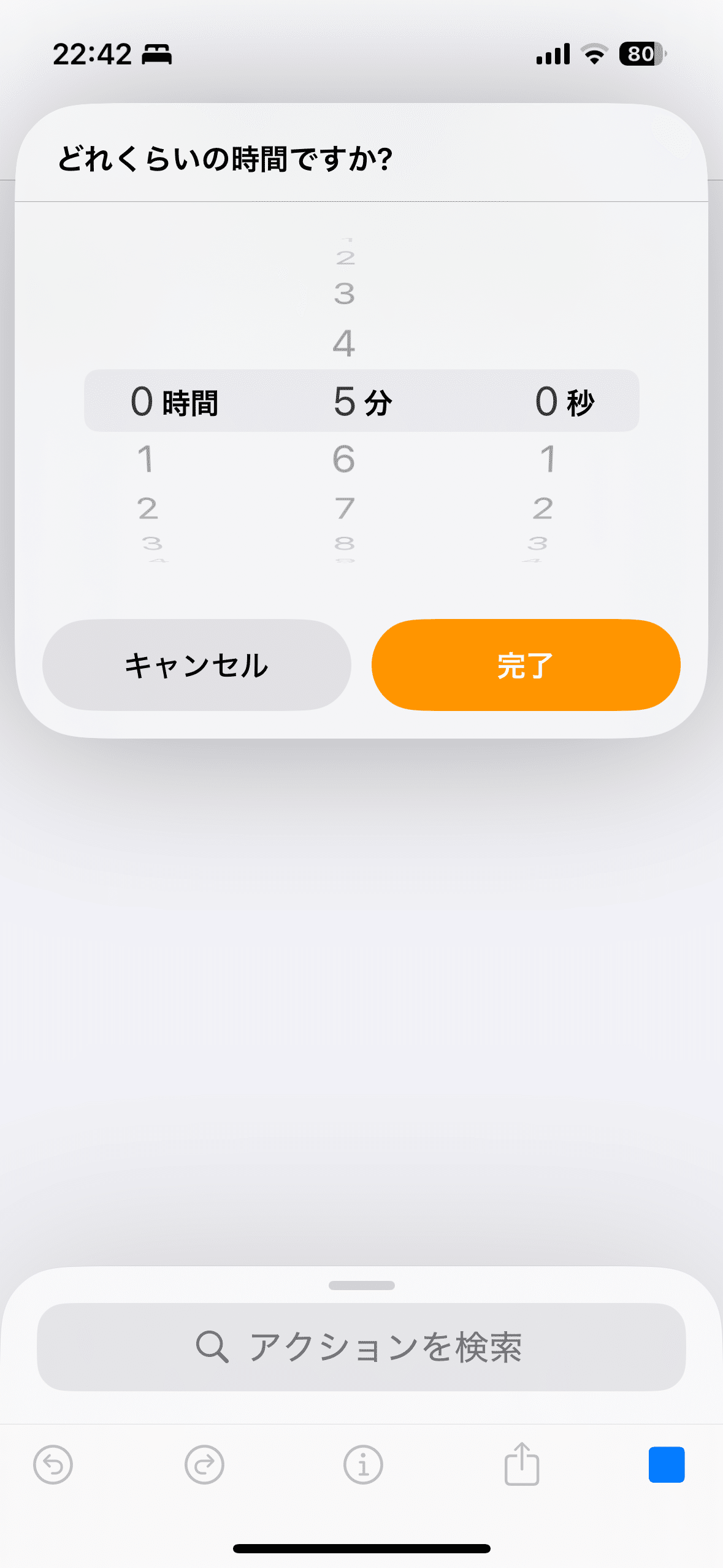Select 4 in the minutes wheel
The image size is (723, 1568).
(x=344, y=343)
